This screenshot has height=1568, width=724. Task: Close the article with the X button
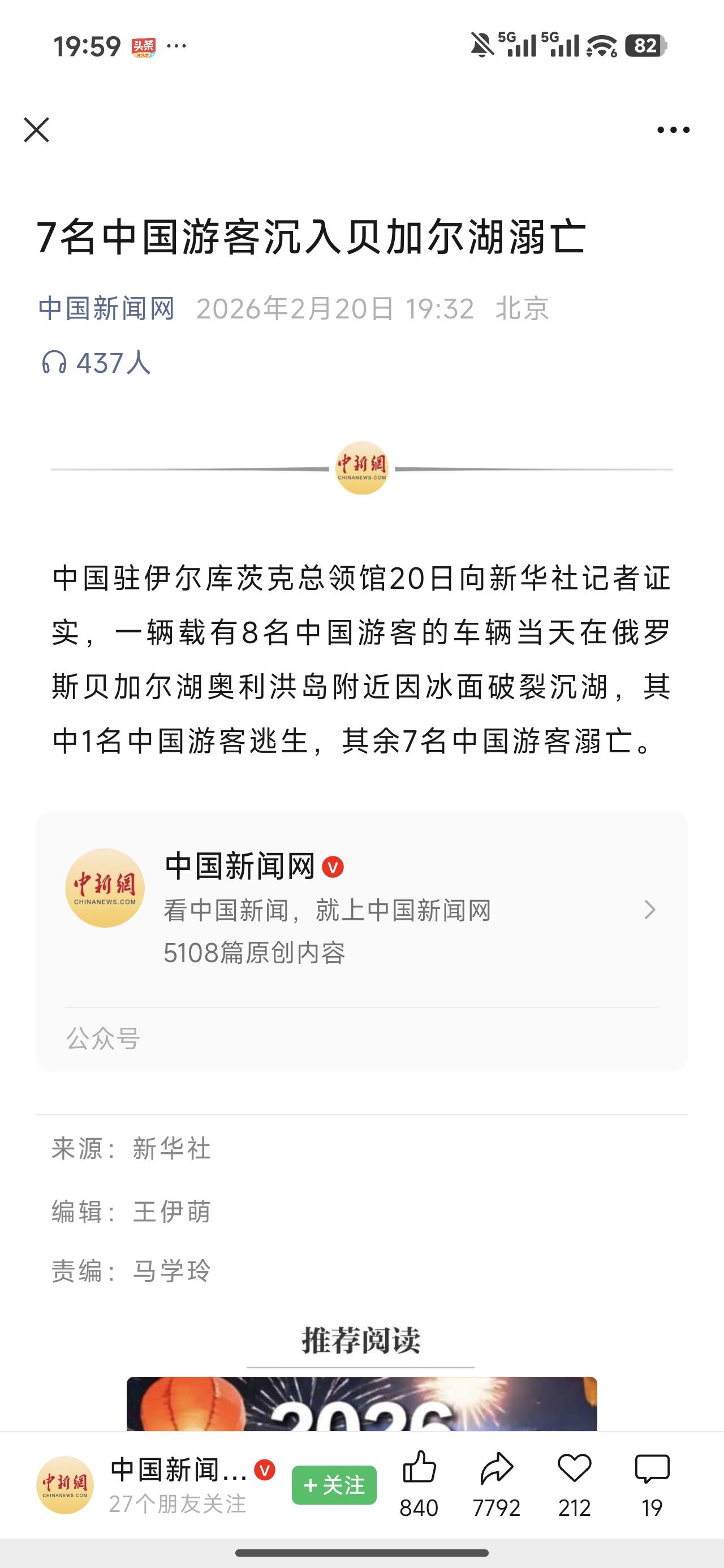38,130
